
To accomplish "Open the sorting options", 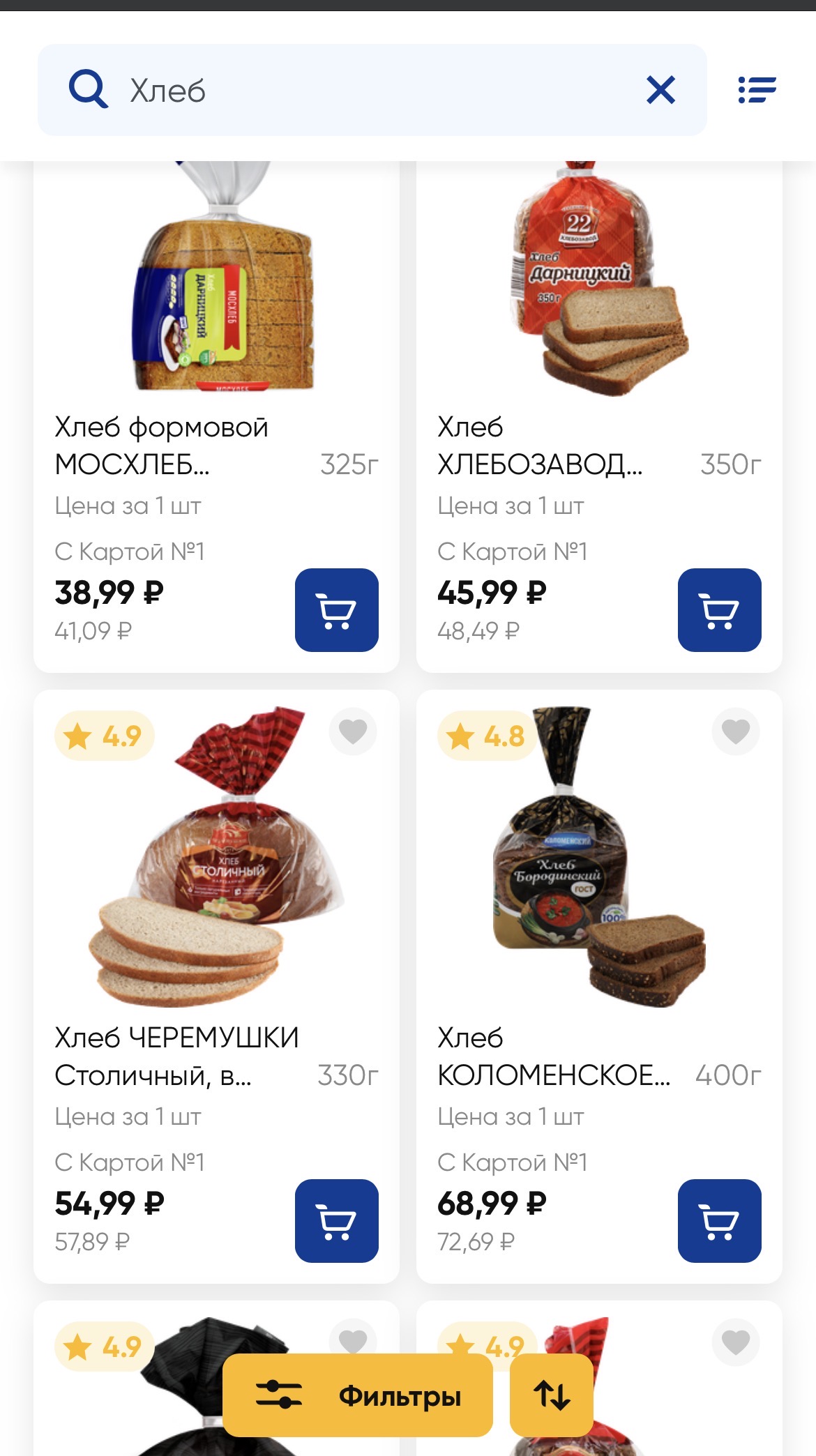I will pos(552,1395).
